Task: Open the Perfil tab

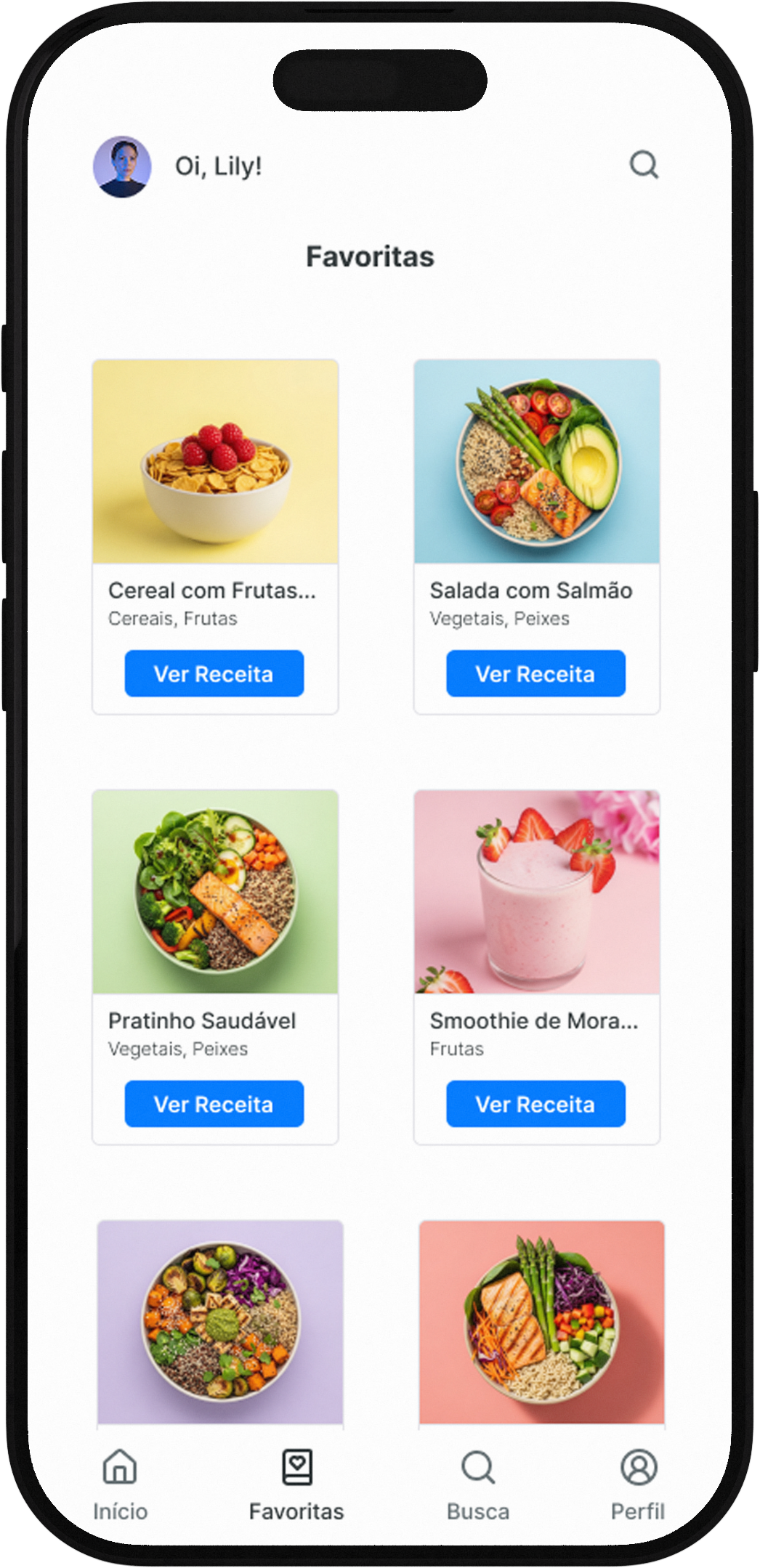Action: [x=638, y=1484]
